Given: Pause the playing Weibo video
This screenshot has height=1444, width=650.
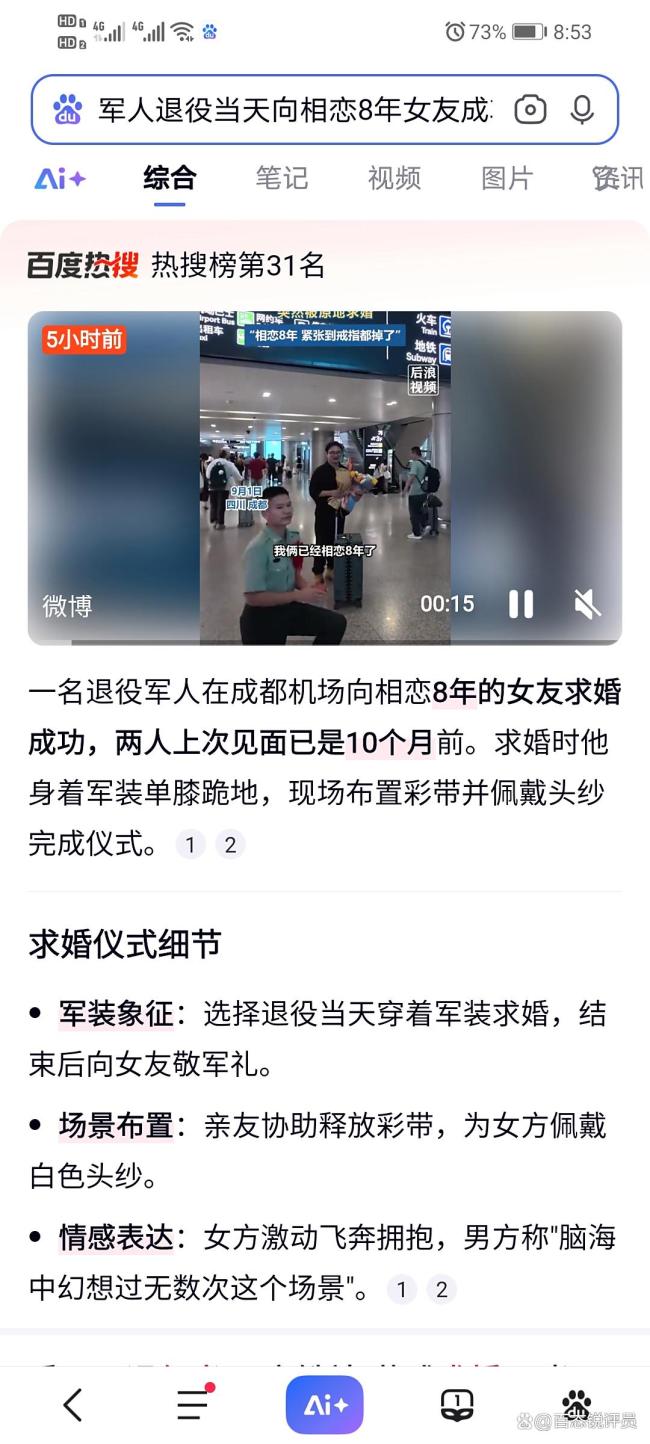Looking at the screenshot, I should [520, 604].
